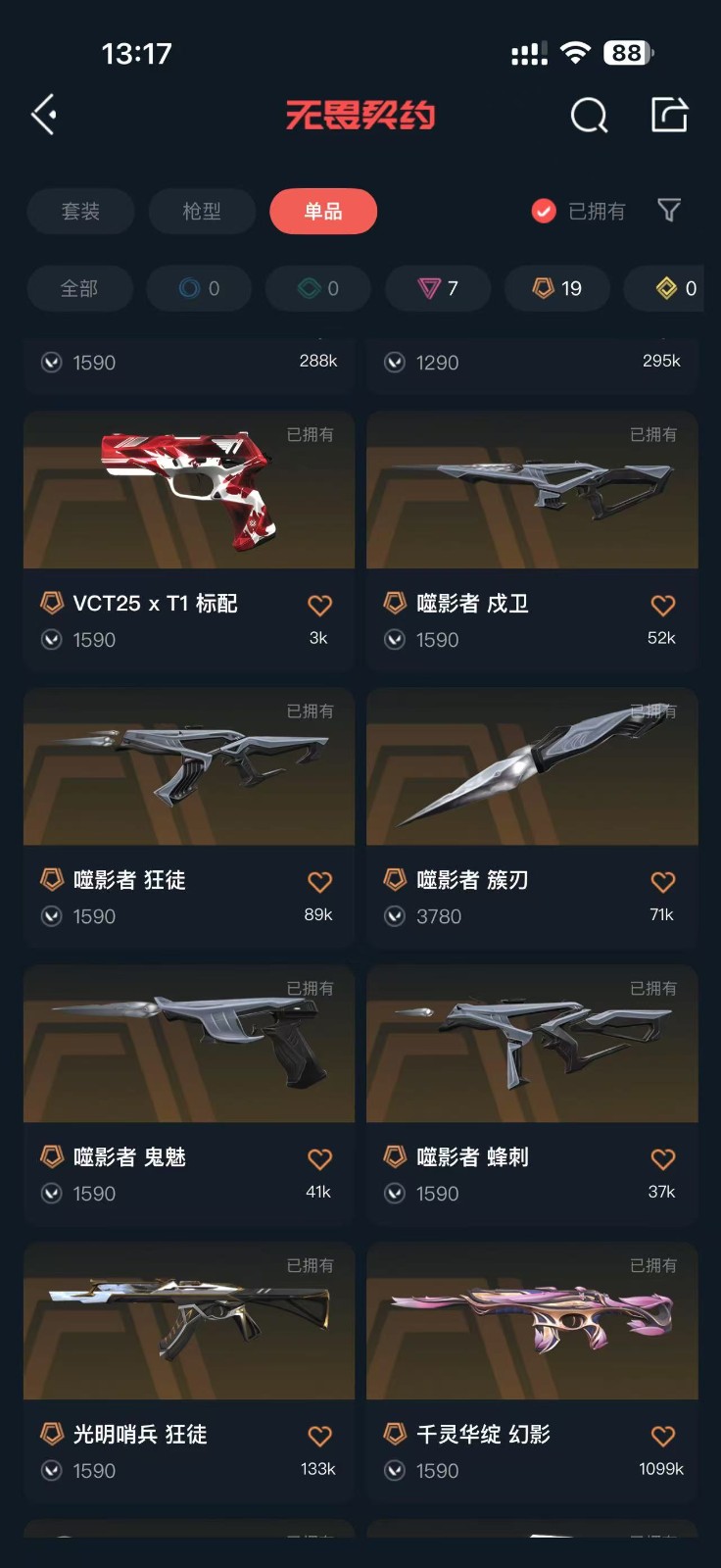Switch to the 枪型 tab
The width and height of the screenshot is (721, 1568).
(x=202, y=211)
